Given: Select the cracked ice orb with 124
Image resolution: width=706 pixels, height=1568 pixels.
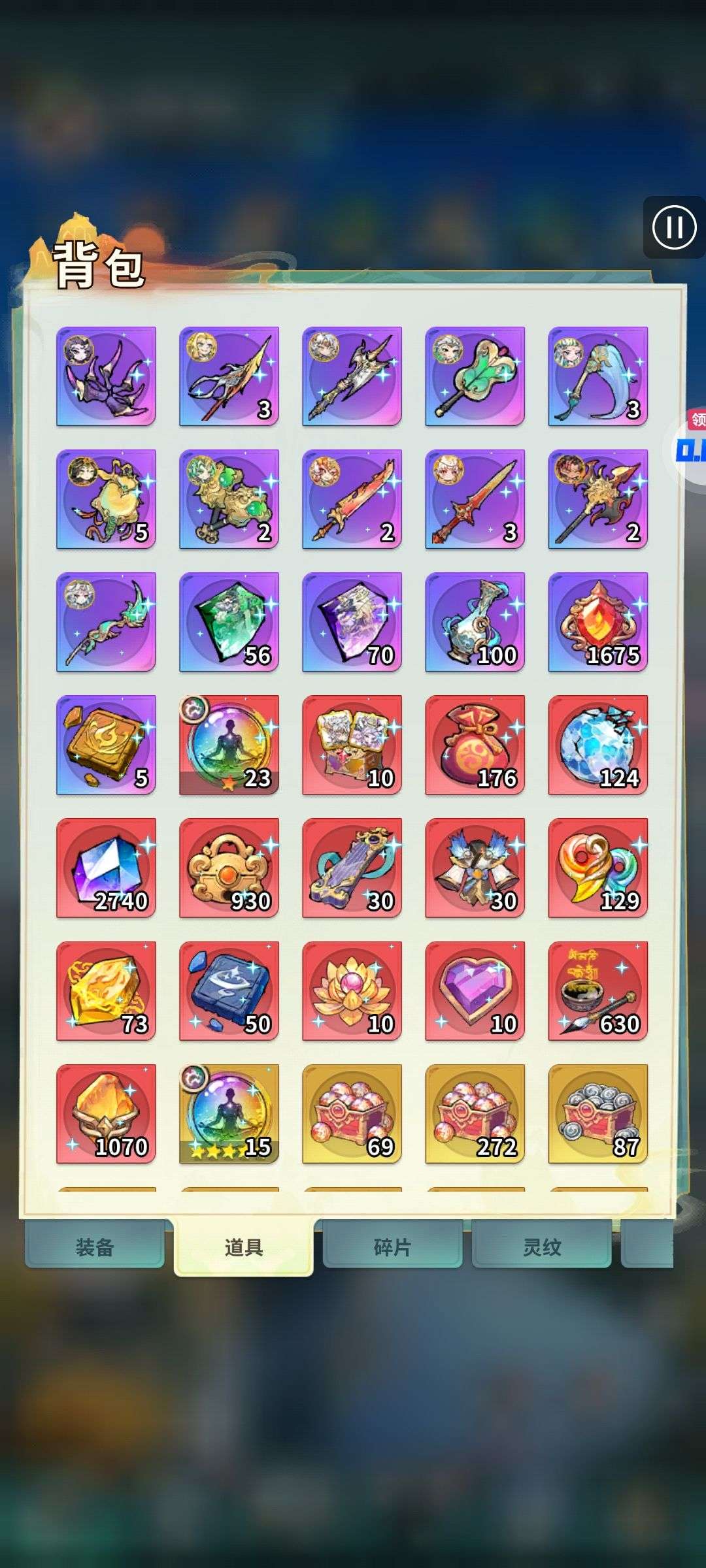Looking at the screenshot, I should (598, 745).
